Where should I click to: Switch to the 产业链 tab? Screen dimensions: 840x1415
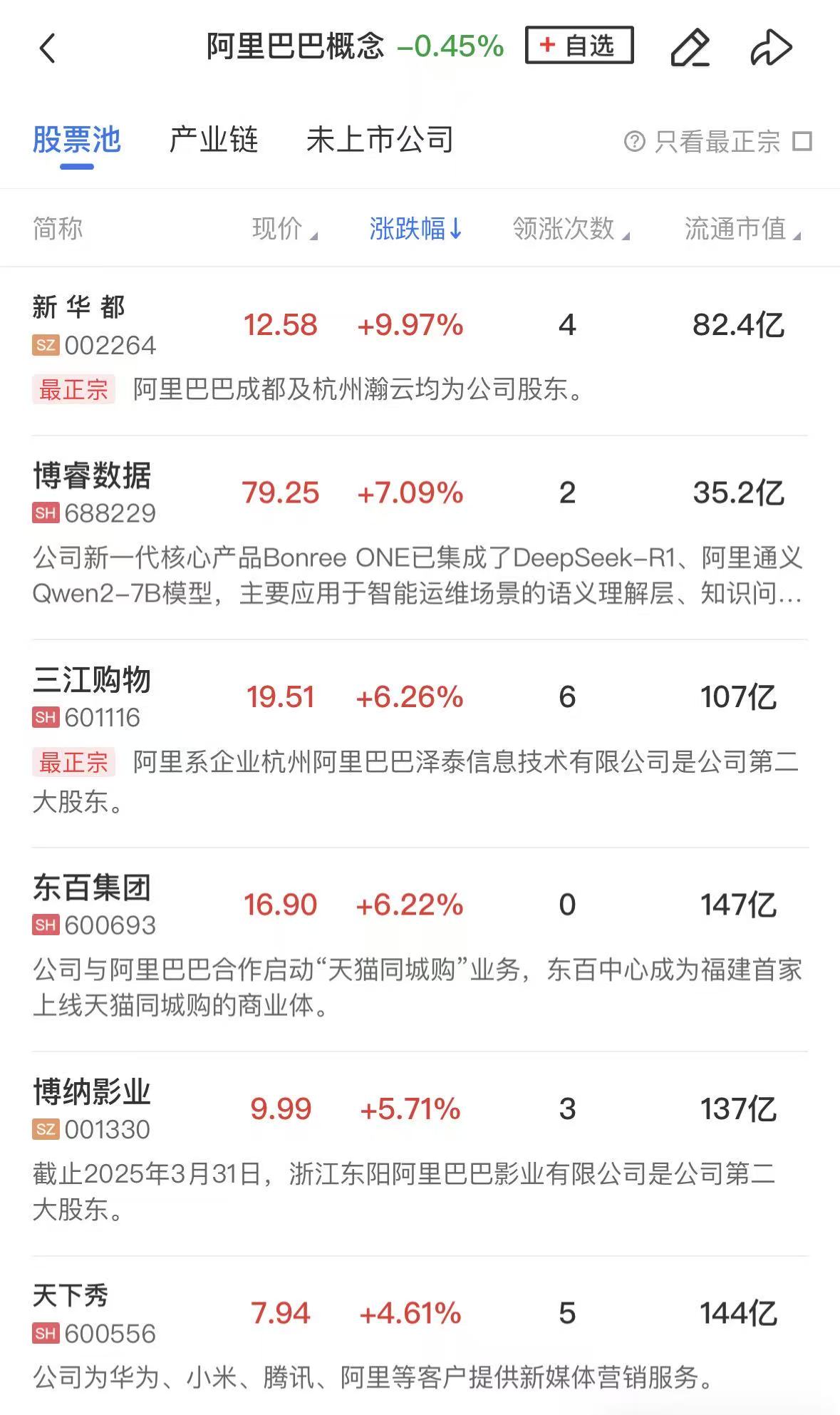coord(213,140)
